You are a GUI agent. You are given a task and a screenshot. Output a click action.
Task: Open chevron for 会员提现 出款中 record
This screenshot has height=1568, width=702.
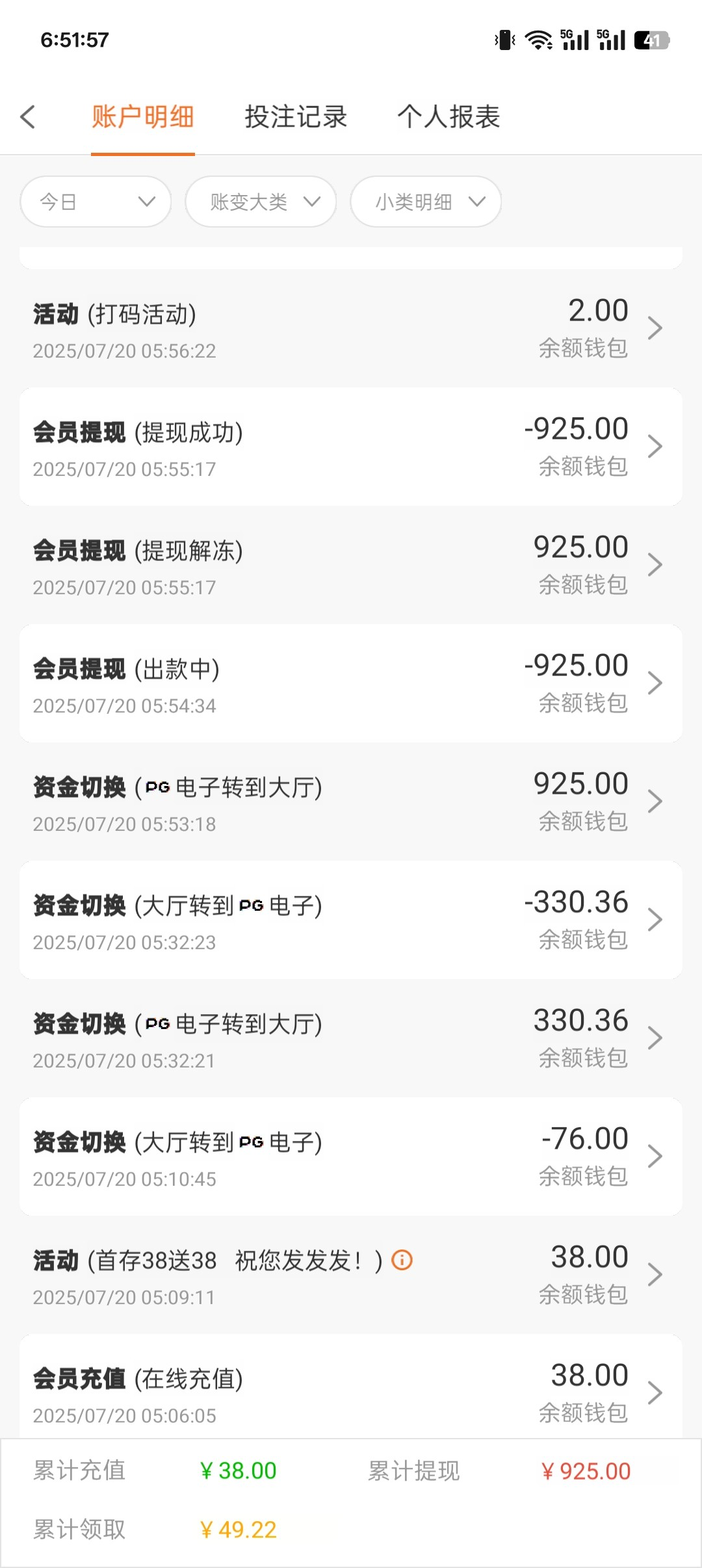[656, 683]
